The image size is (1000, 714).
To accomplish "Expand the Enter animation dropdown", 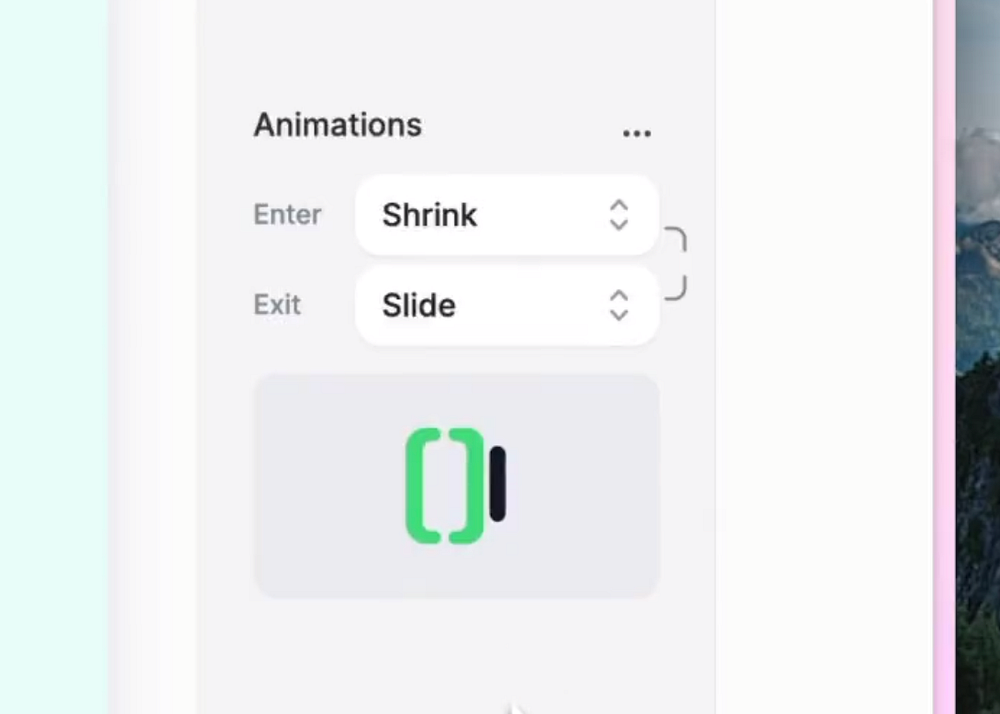I will point(506,215).
